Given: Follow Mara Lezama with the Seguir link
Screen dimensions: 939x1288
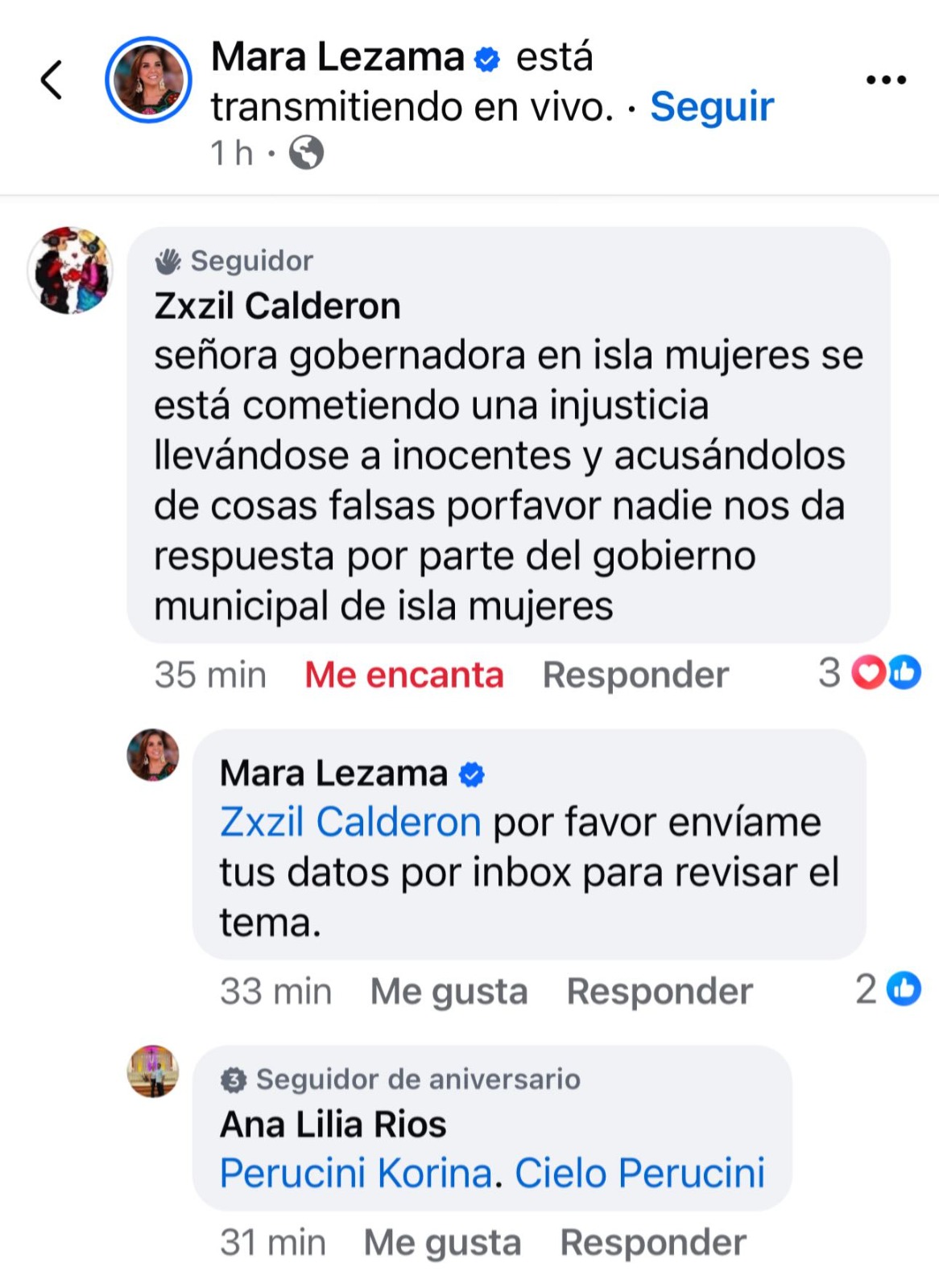Looking at the screenshot, I should point(711,106).
